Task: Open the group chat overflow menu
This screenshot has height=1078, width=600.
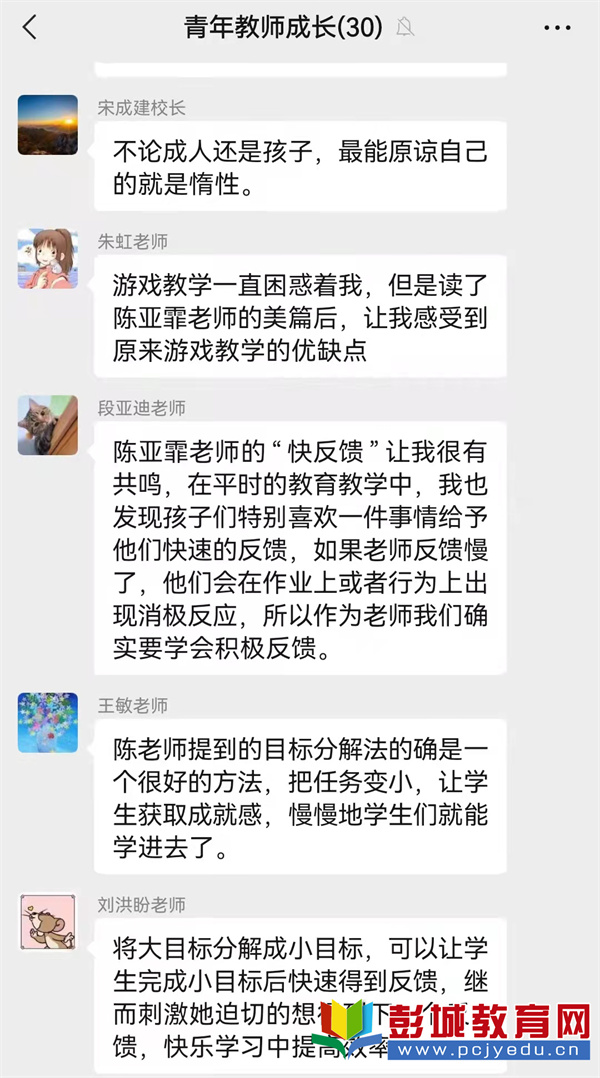Action: tap(557, 28)
